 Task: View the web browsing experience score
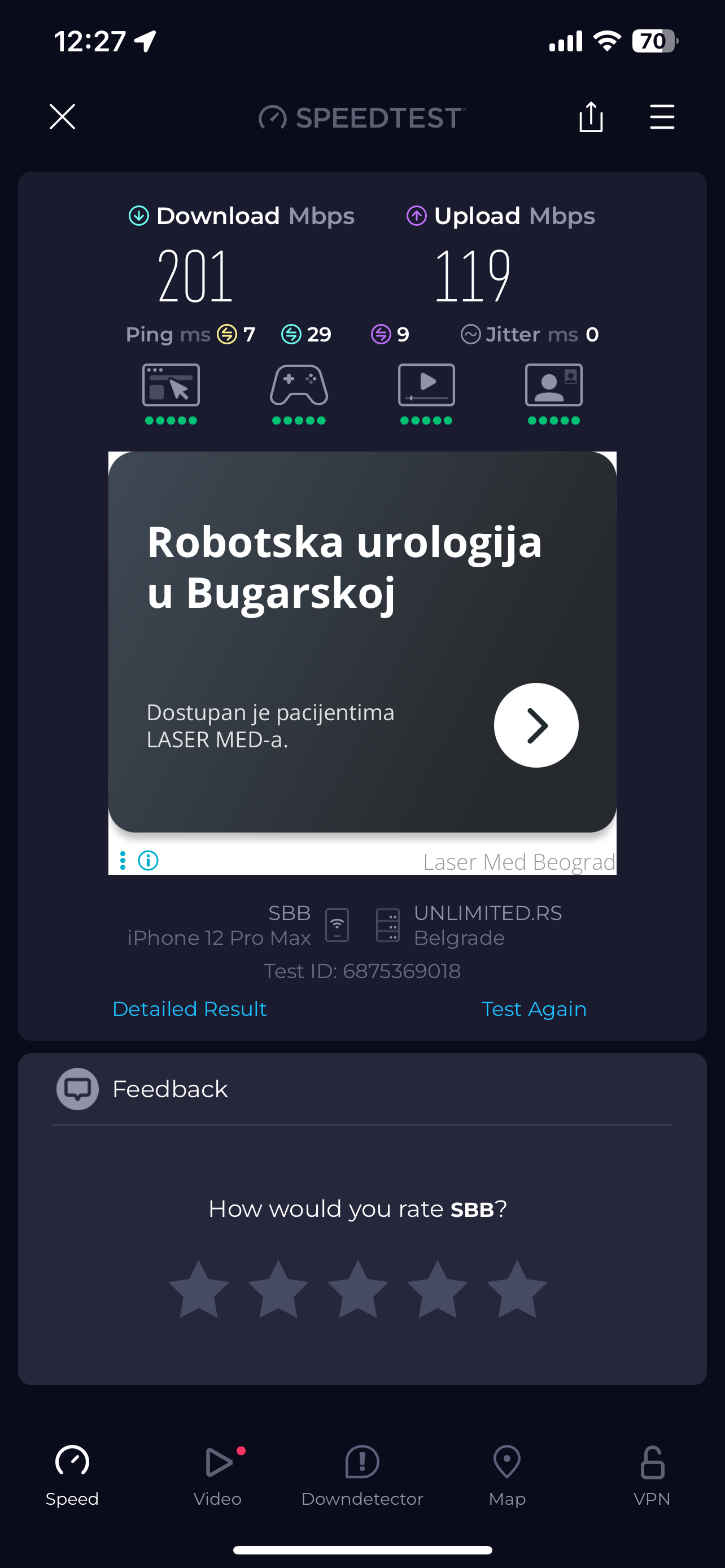pyautogui.click(x=171, y=393)
